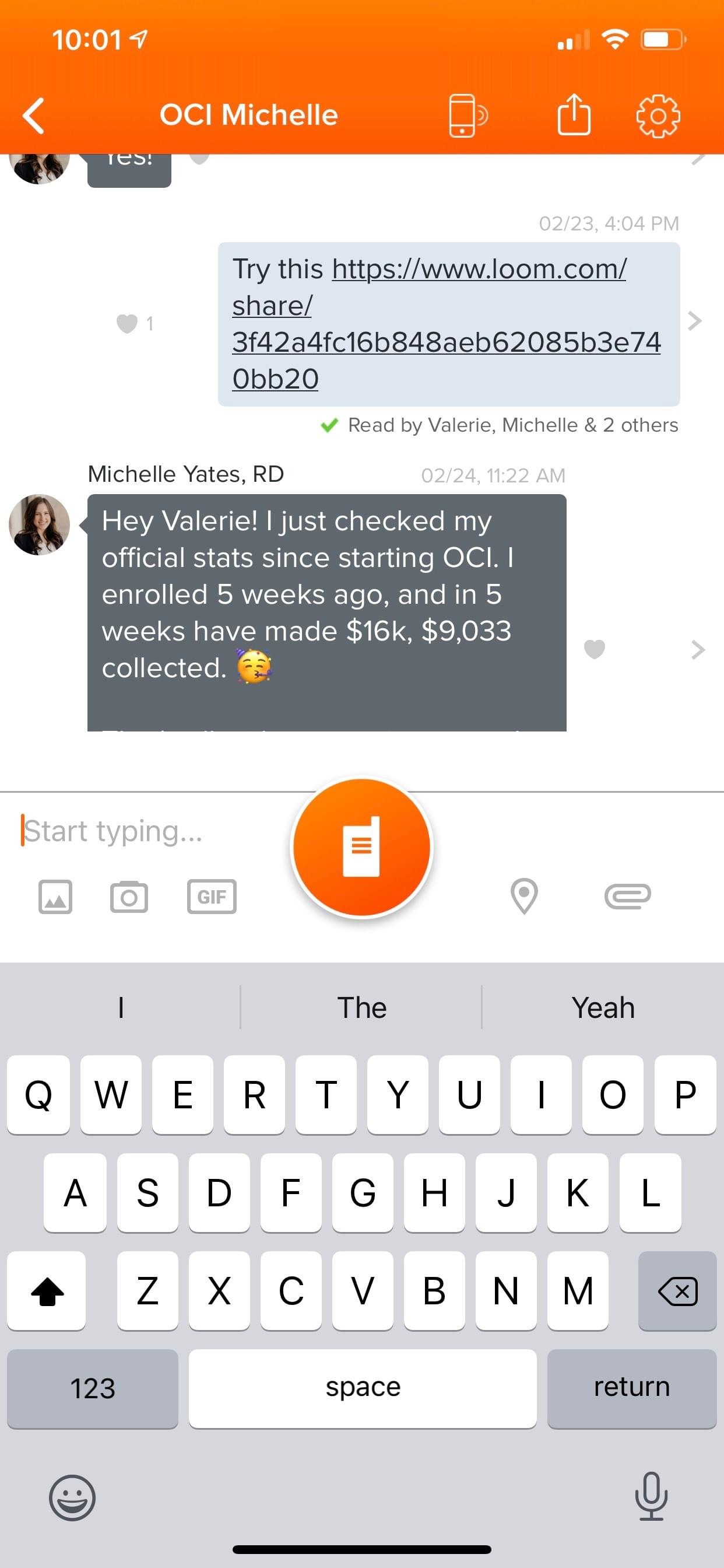
Task: Attach a file with paperclip
Action: pos(627,896)
